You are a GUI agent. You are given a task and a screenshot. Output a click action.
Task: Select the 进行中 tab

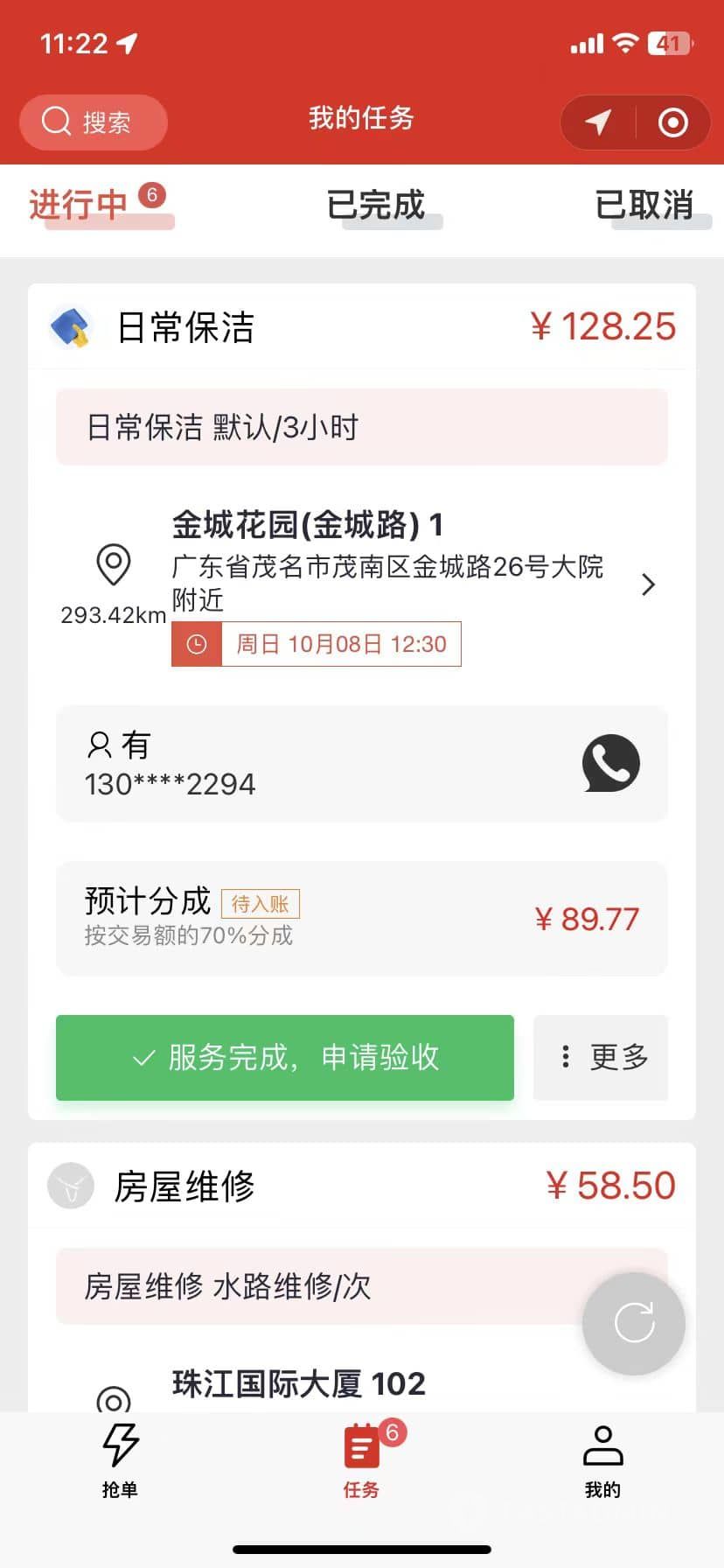[79, 206]
